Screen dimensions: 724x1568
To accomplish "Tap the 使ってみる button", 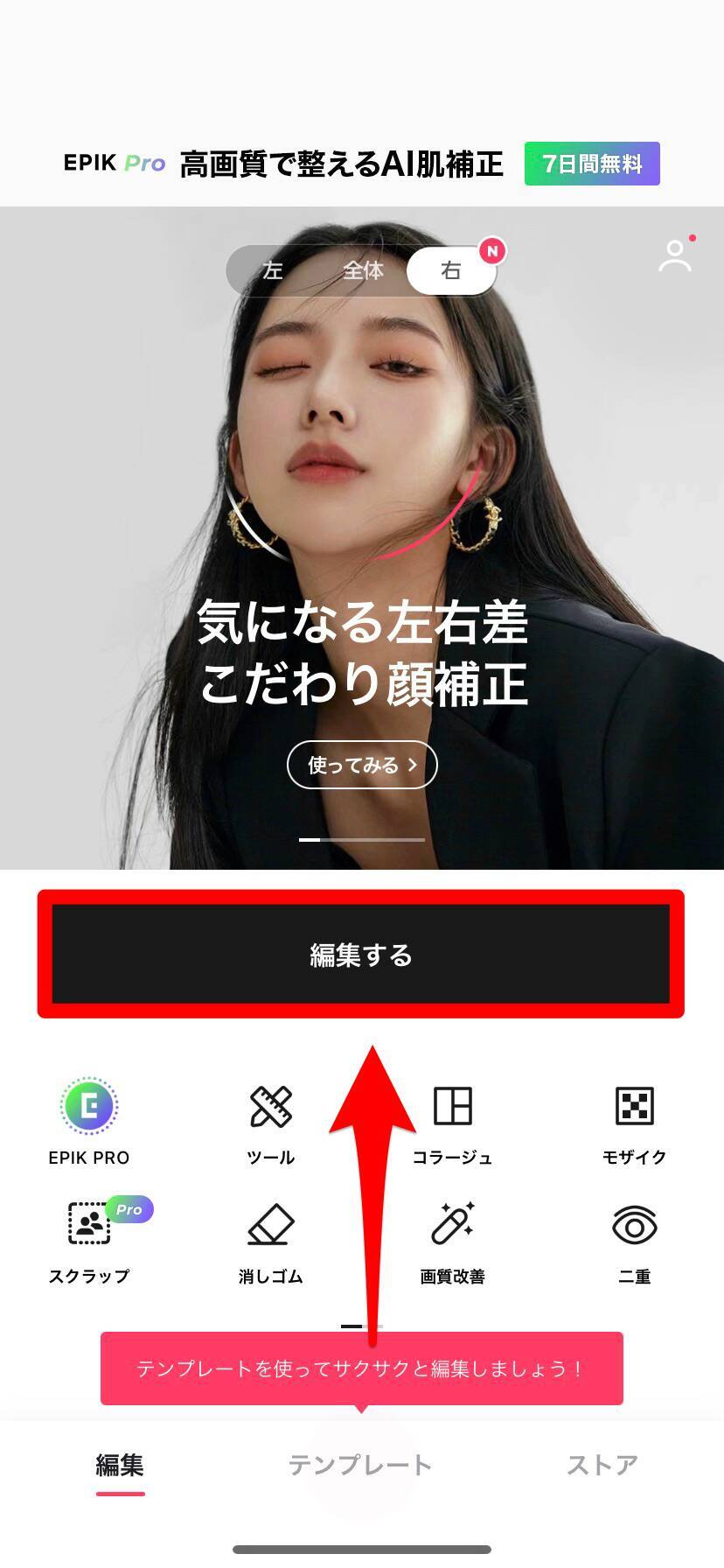I will tap(362, 766).
